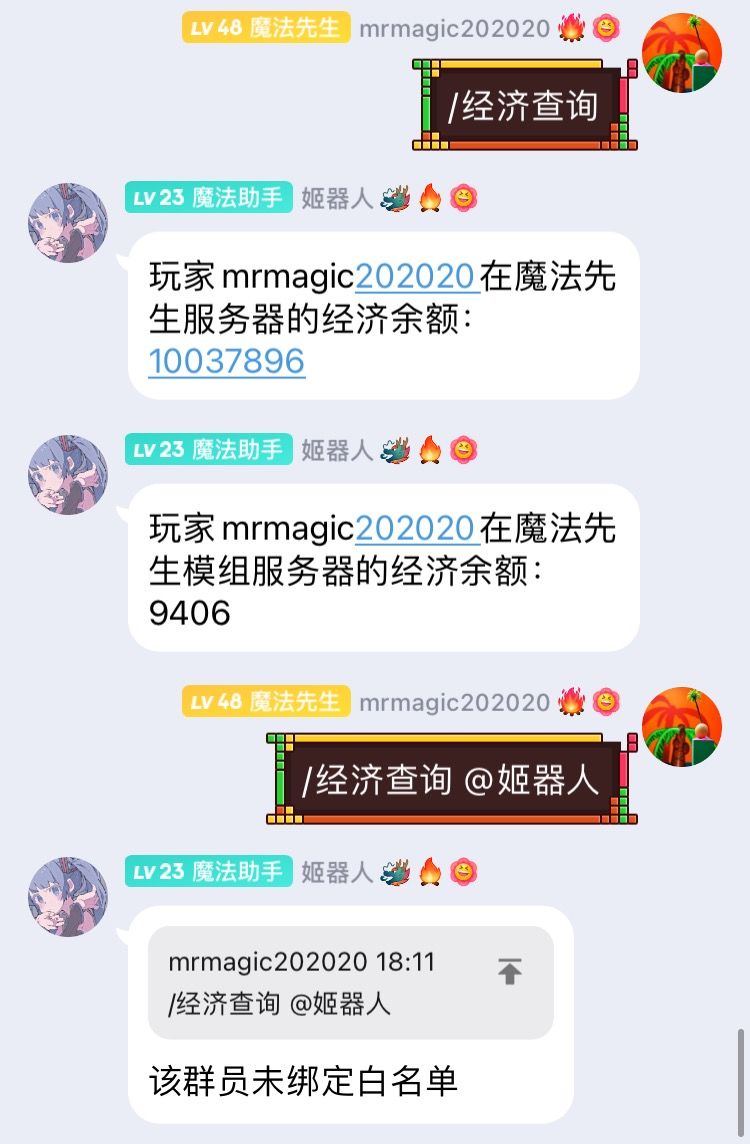
Task: Tap the 202020 link in the 模组服务器 balance reply
Action: tap(414, 528)
